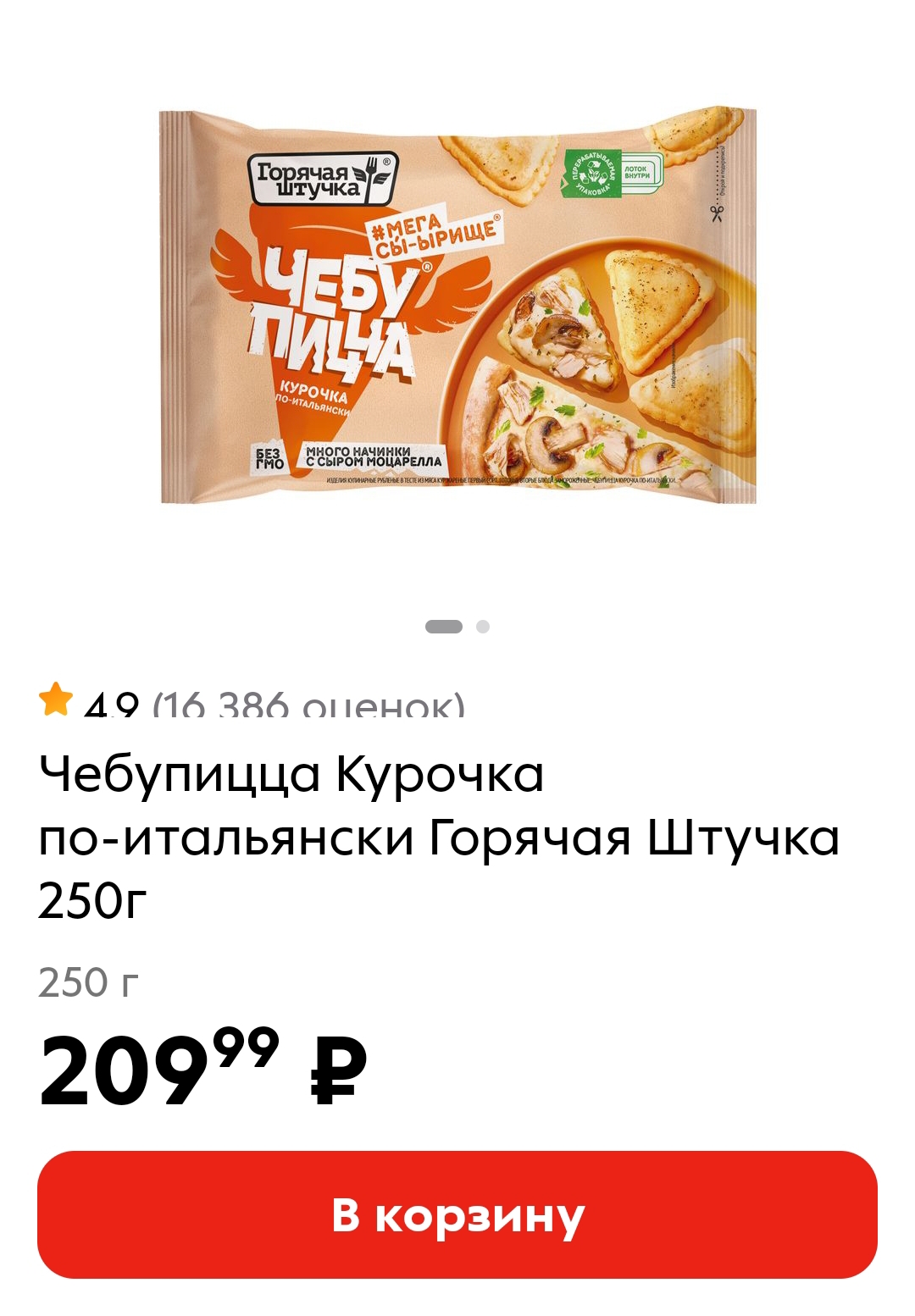Open the 16 386 оценок rating reviews
This screenshot has width=915, height=1316.
[308, 705]
